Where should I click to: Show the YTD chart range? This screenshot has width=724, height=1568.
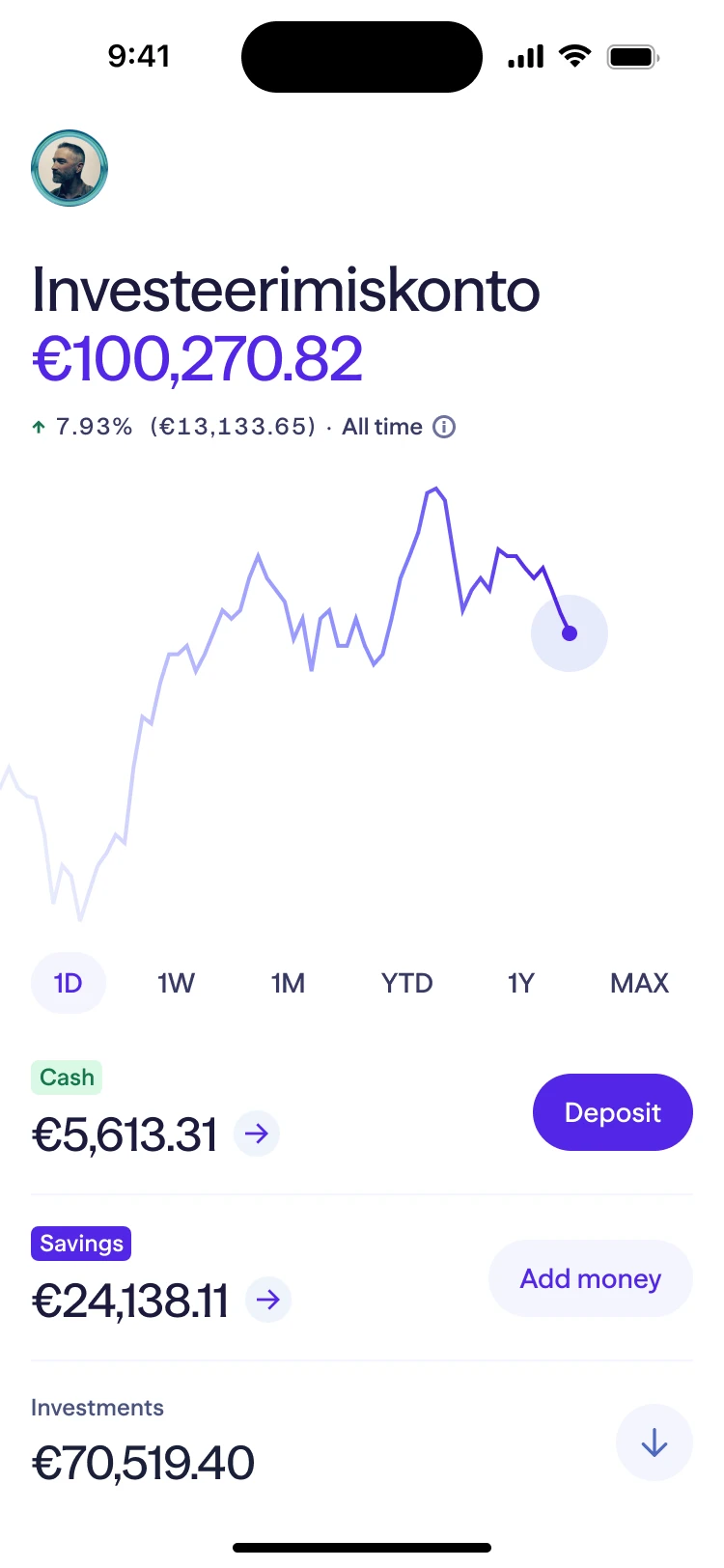click(407, 983)
